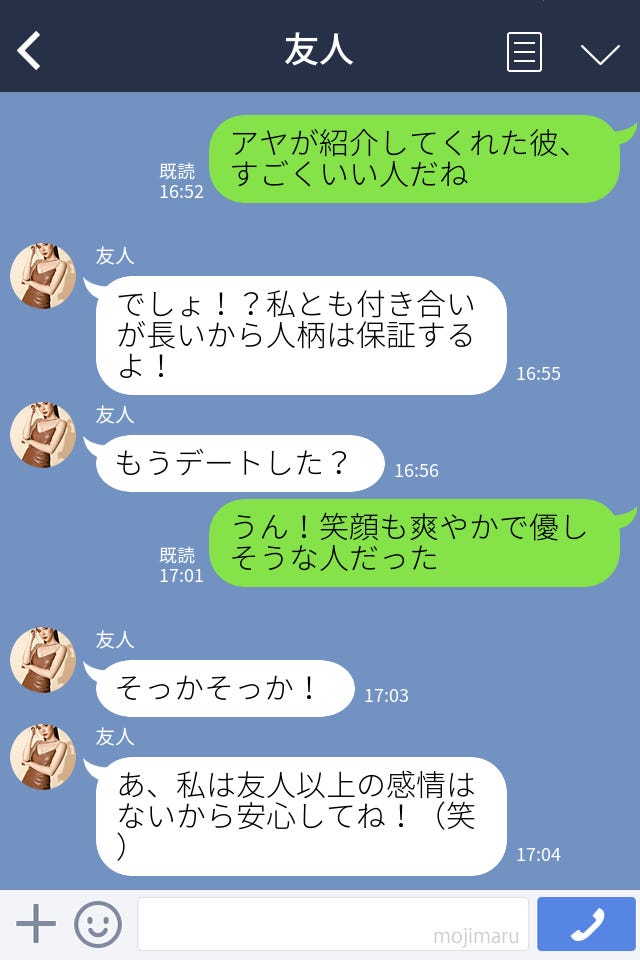The height and width of the screenshot is (960, 640).
Task: Open the notes icon in the header
Action: (x=524, y=52)
